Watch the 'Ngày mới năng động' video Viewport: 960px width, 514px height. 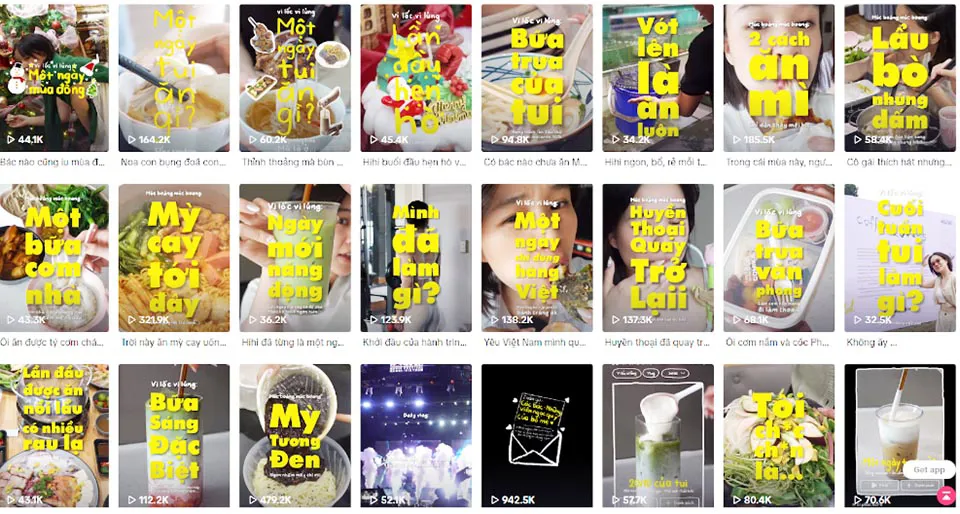point(295,258)
